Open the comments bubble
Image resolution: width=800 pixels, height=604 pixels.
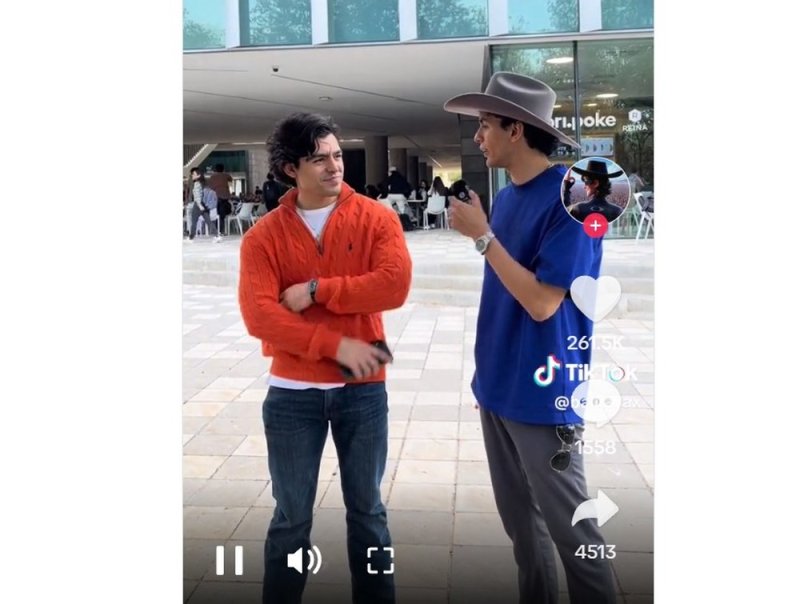coord(596,403)
